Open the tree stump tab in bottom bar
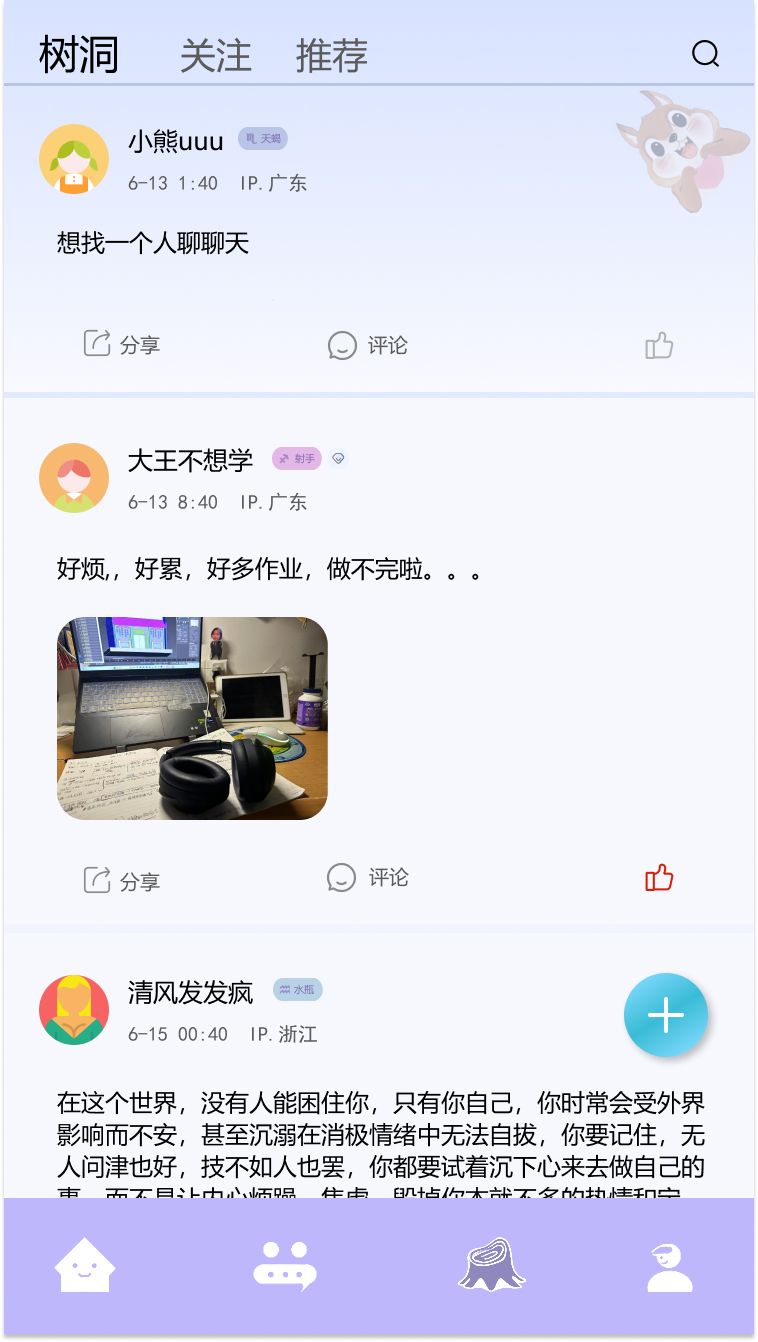This screenshot has height=1342, width=758. tap(491, 1266)
